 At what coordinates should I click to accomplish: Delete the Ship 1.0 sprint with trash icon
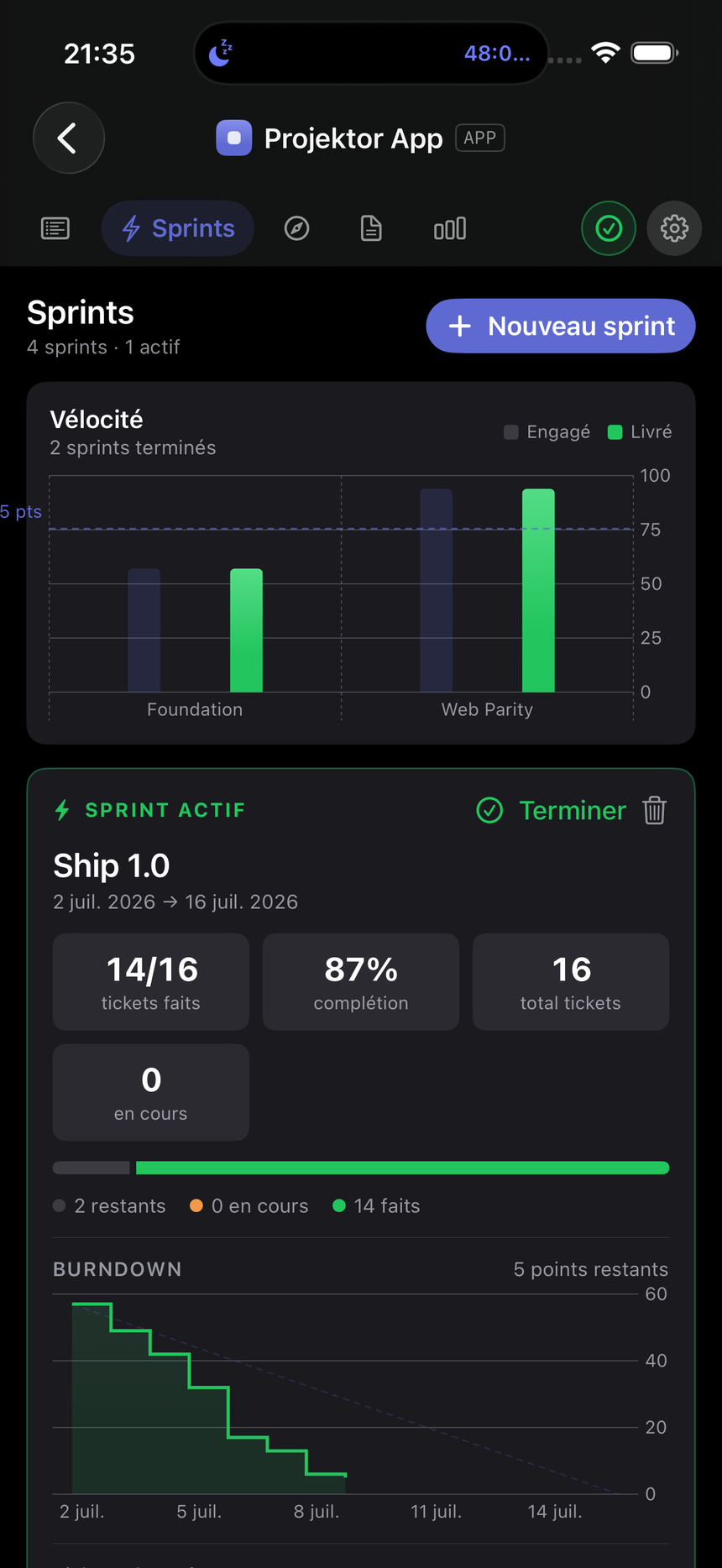coord(655,810)
